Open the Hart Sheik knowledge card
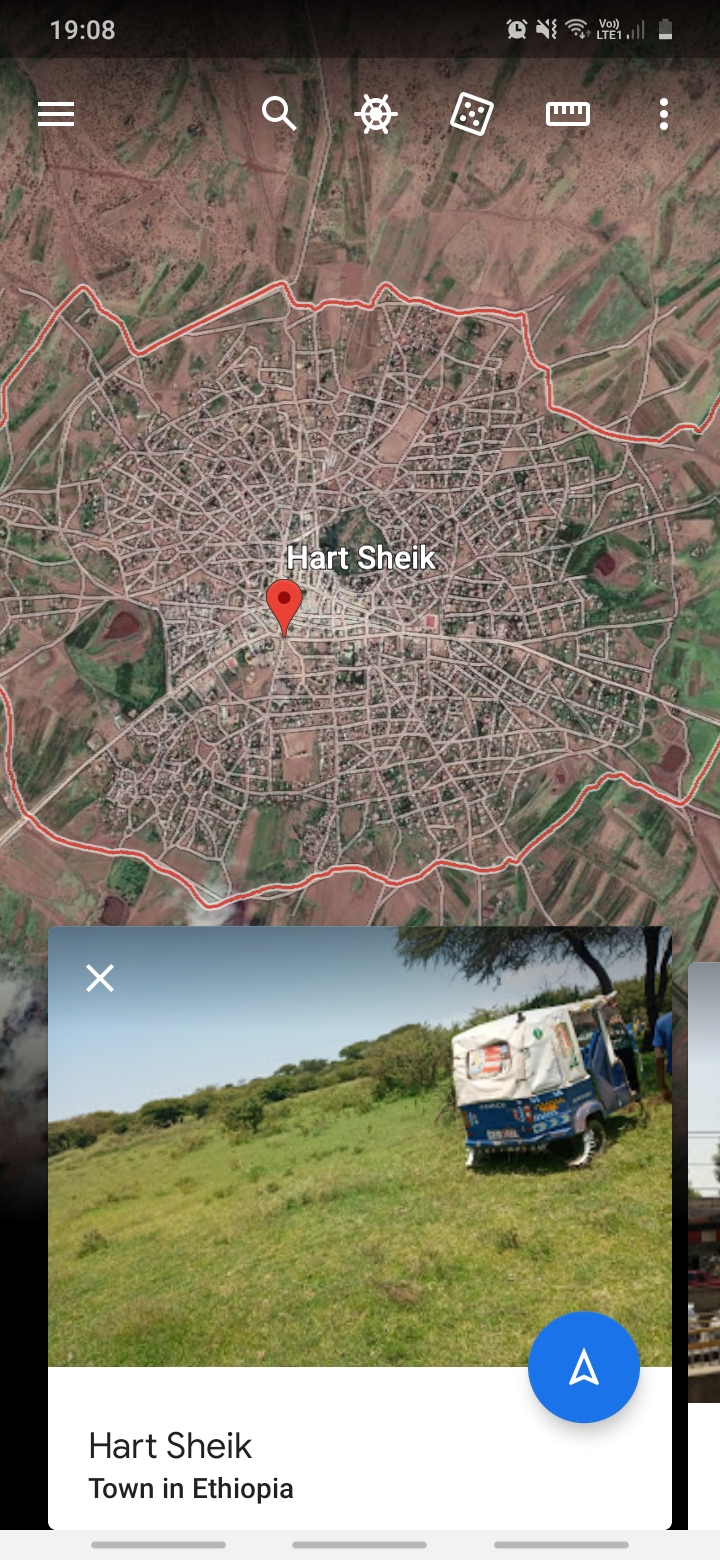The image size is (720, 1560). point(360,1228)
